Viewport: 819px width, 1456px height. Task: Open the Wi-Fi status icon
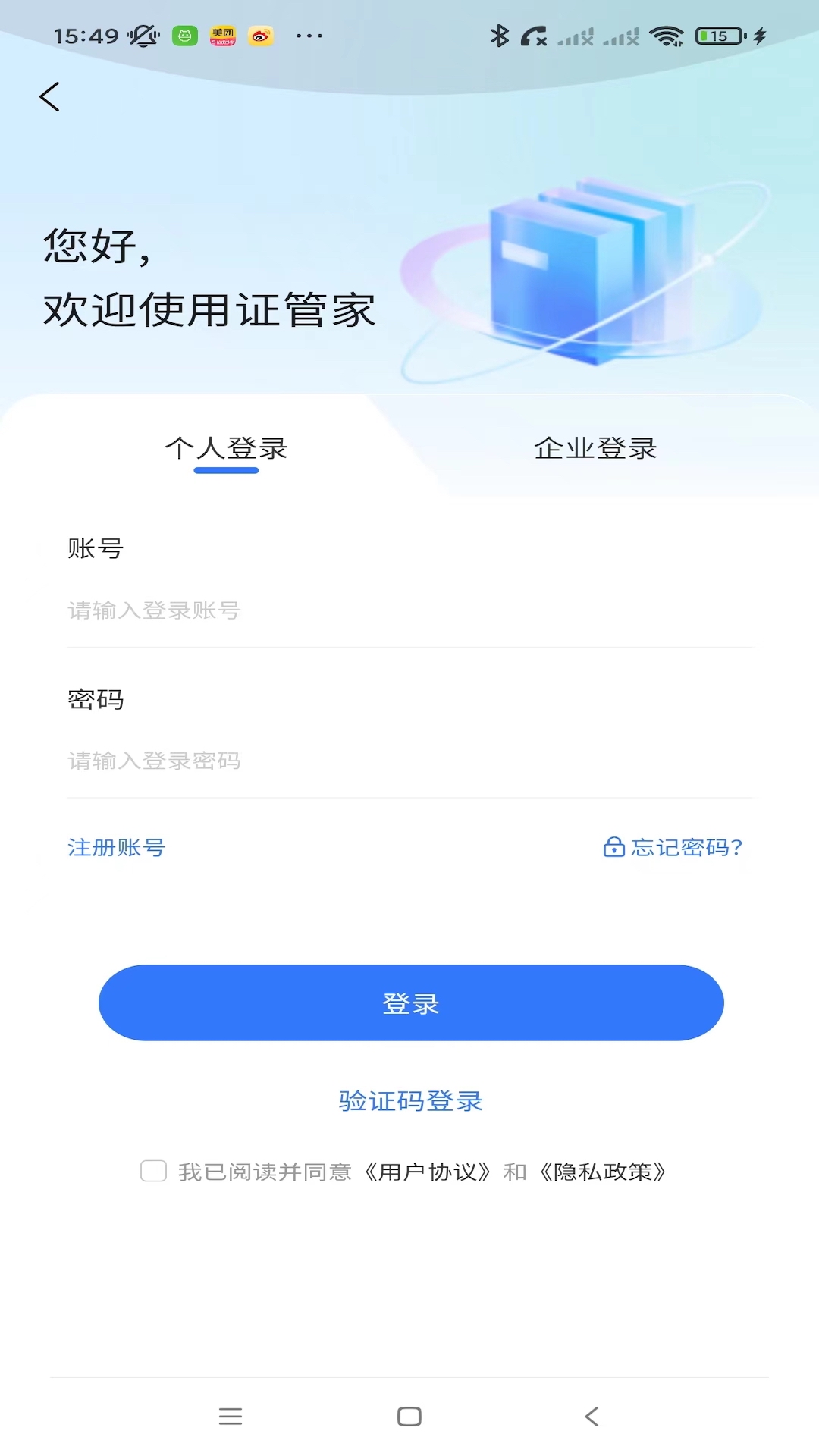click(666, 34)
